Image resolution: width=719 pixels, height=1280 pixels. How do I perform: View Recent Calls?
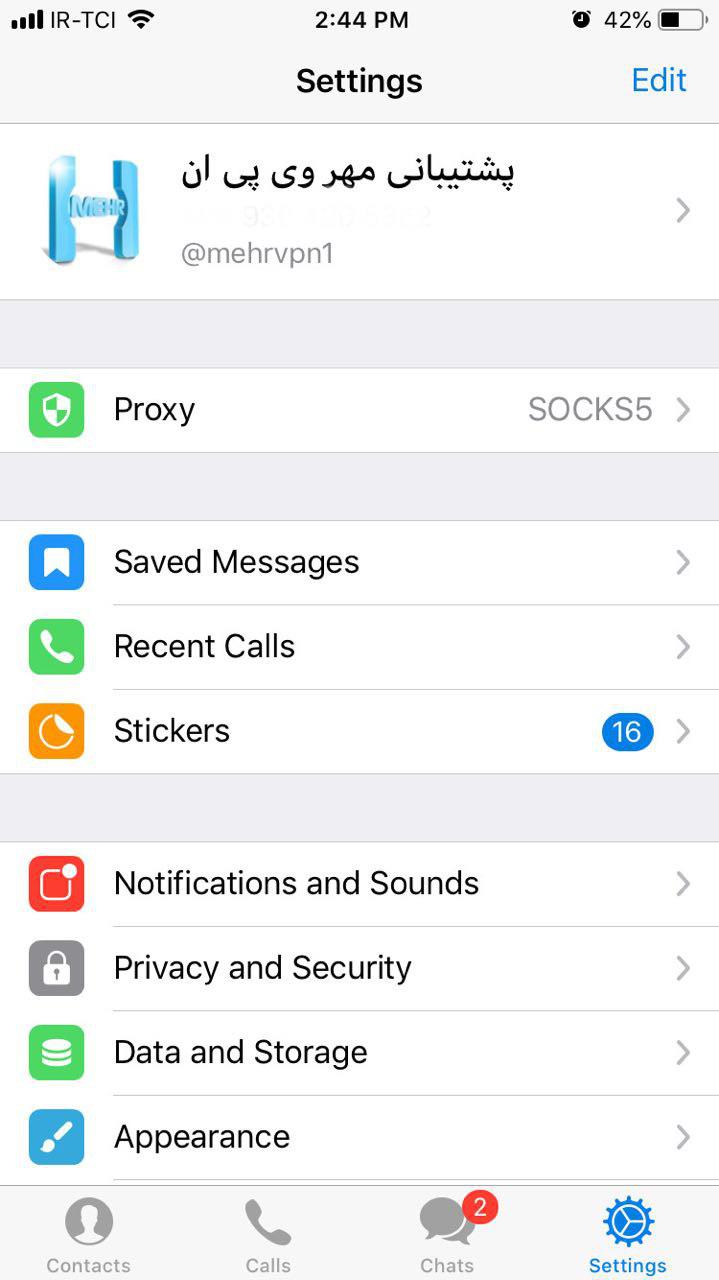359,647
